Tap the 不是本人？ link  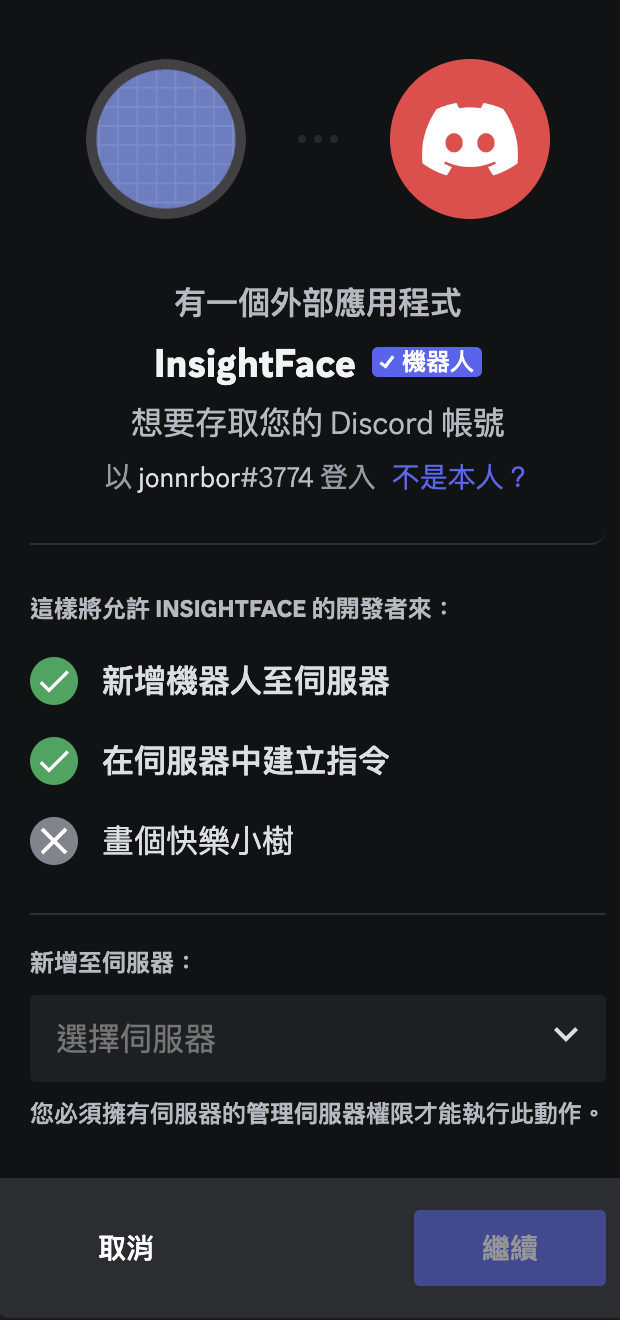pos(459,477)
